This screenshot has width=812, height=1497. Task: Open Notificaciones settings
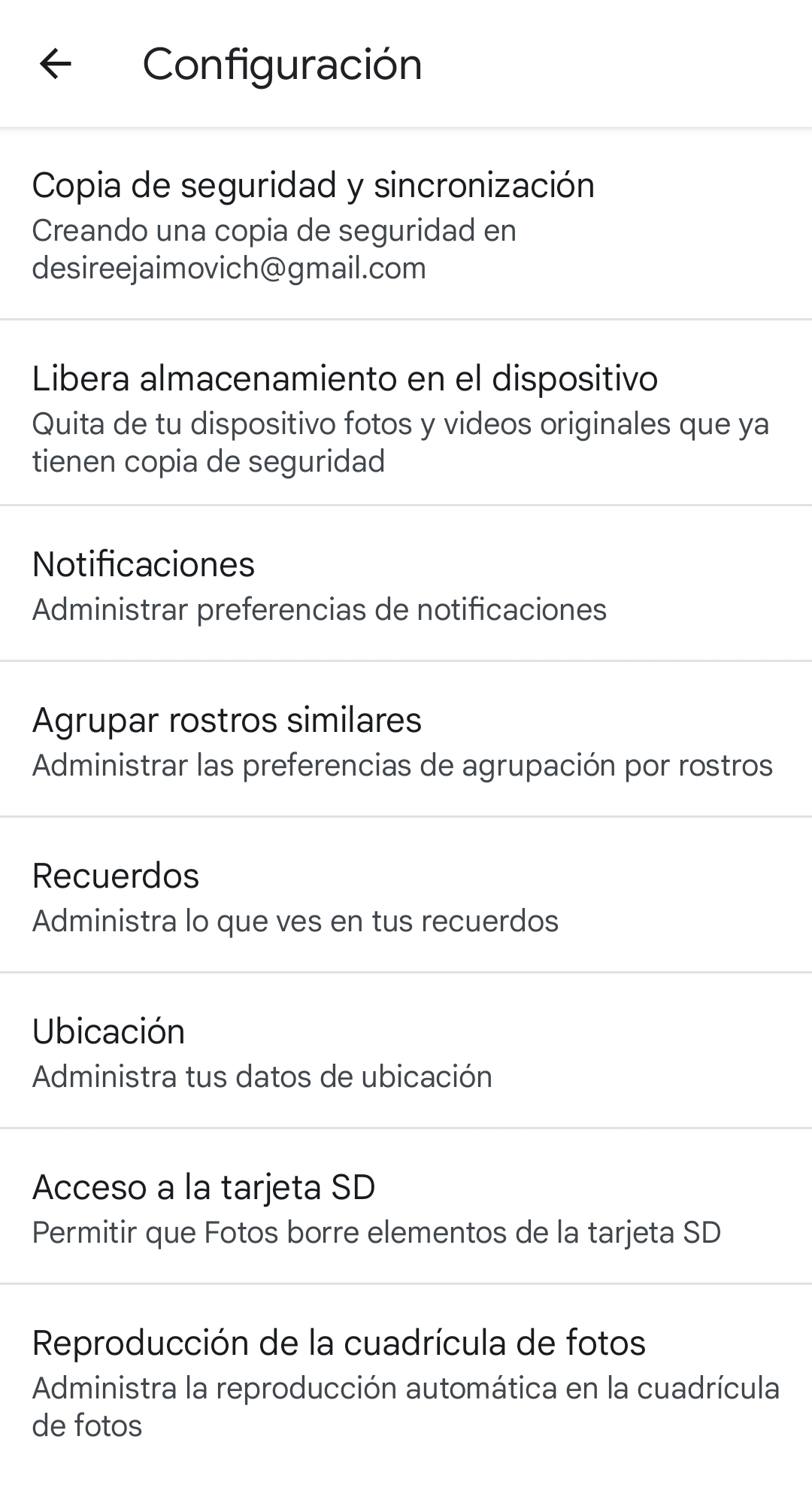tap(406, 585)
